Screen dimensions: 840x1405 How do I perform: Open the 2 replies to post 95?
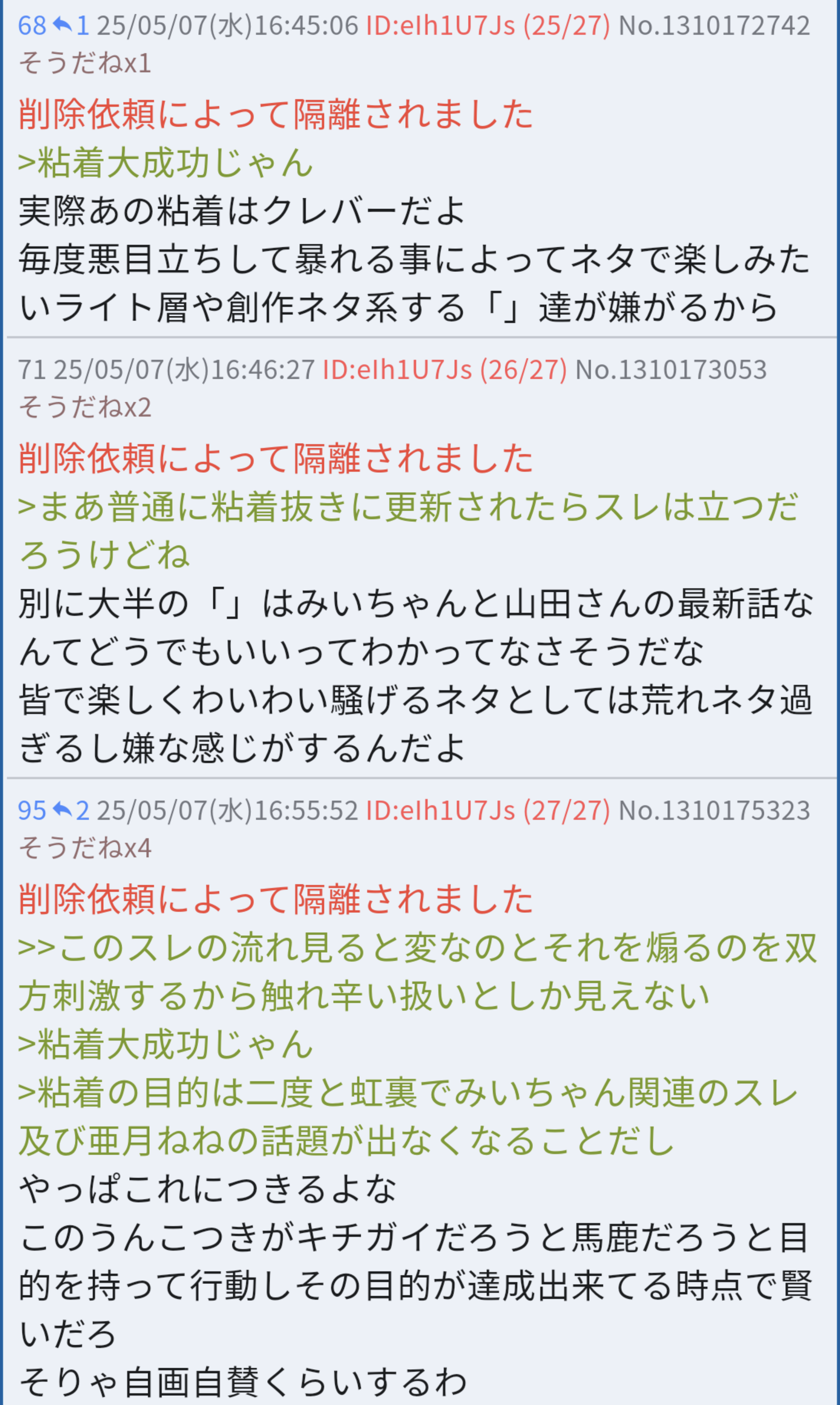(x=71, y=811)
